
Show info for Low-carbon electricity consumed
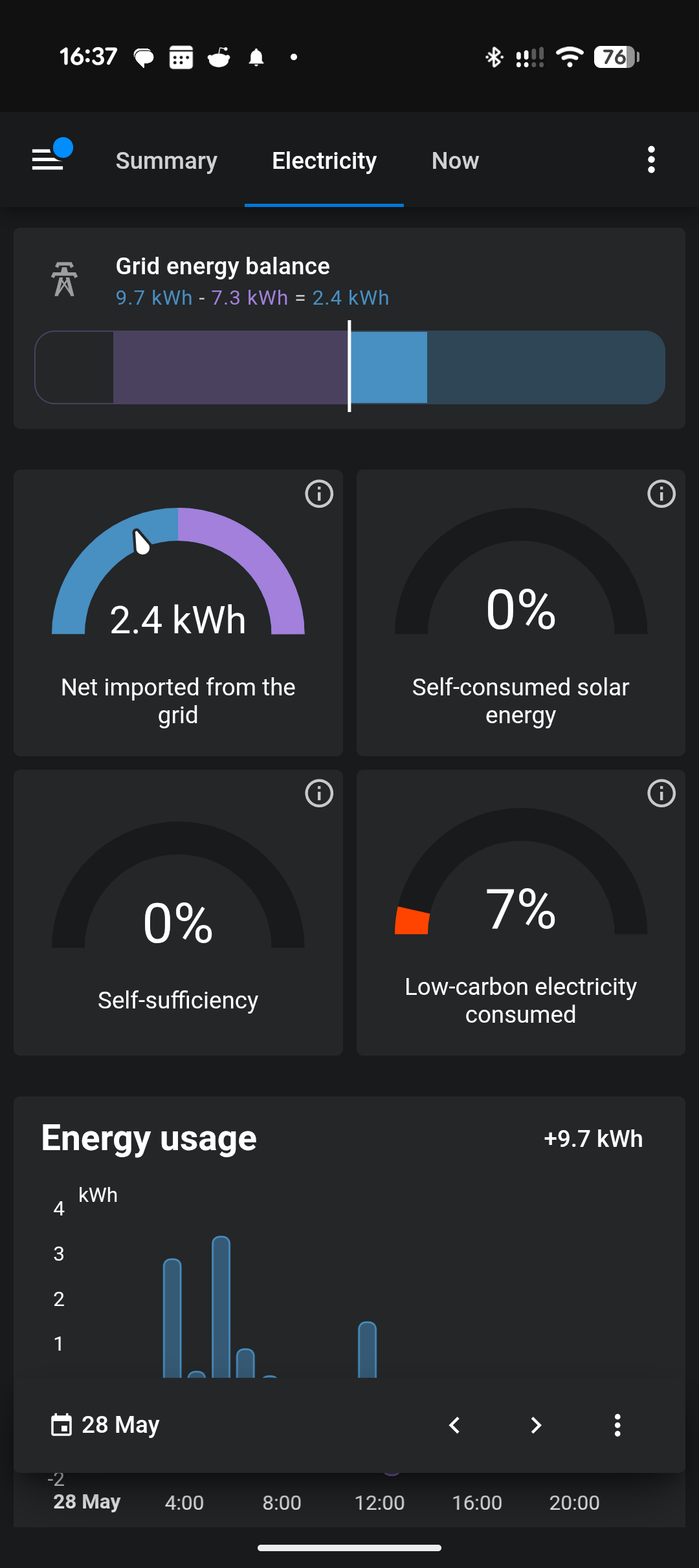(661, 794)
